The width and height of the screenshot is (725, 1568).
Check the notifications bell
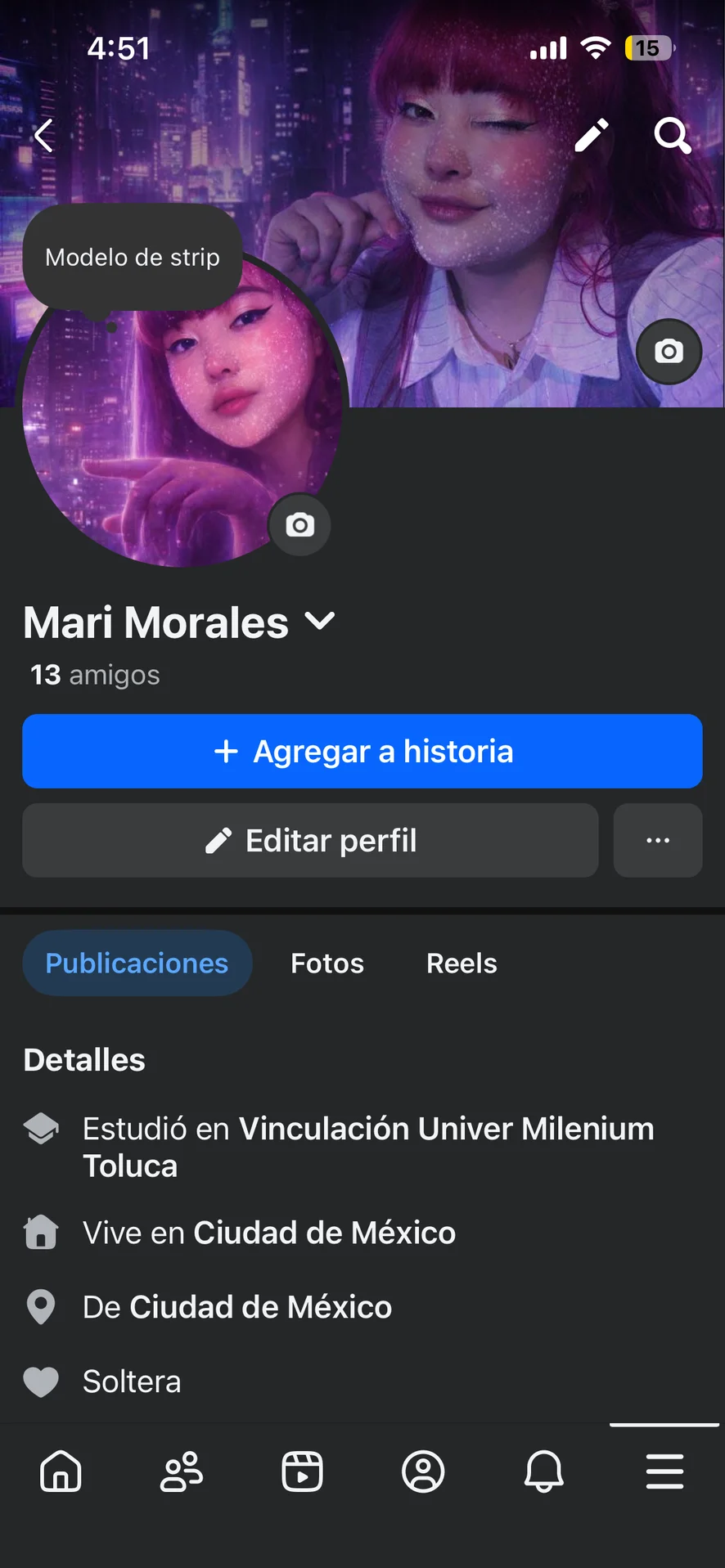tap(543, 1471)
